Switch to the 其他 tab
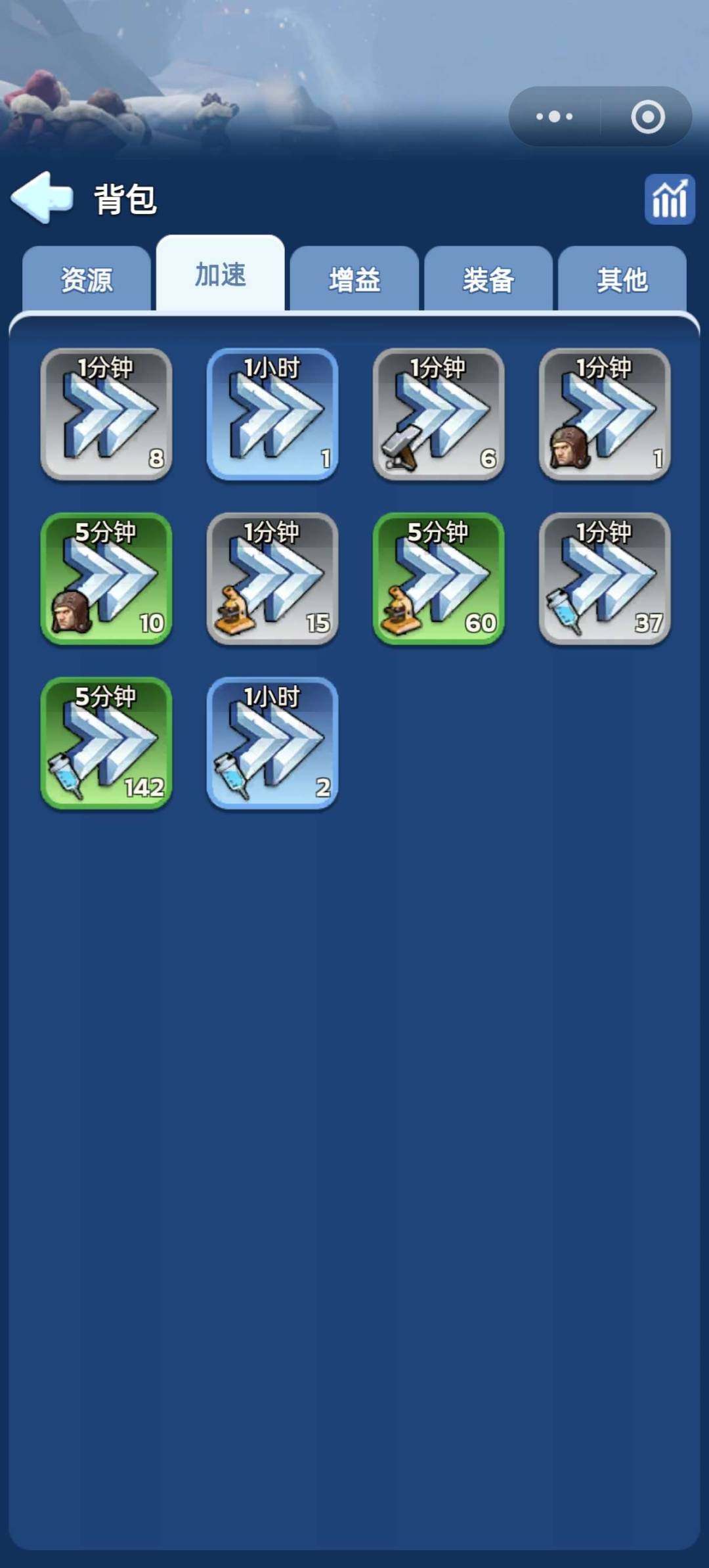Viewport: 709px width, 1568px height. (x=622, y=280)
